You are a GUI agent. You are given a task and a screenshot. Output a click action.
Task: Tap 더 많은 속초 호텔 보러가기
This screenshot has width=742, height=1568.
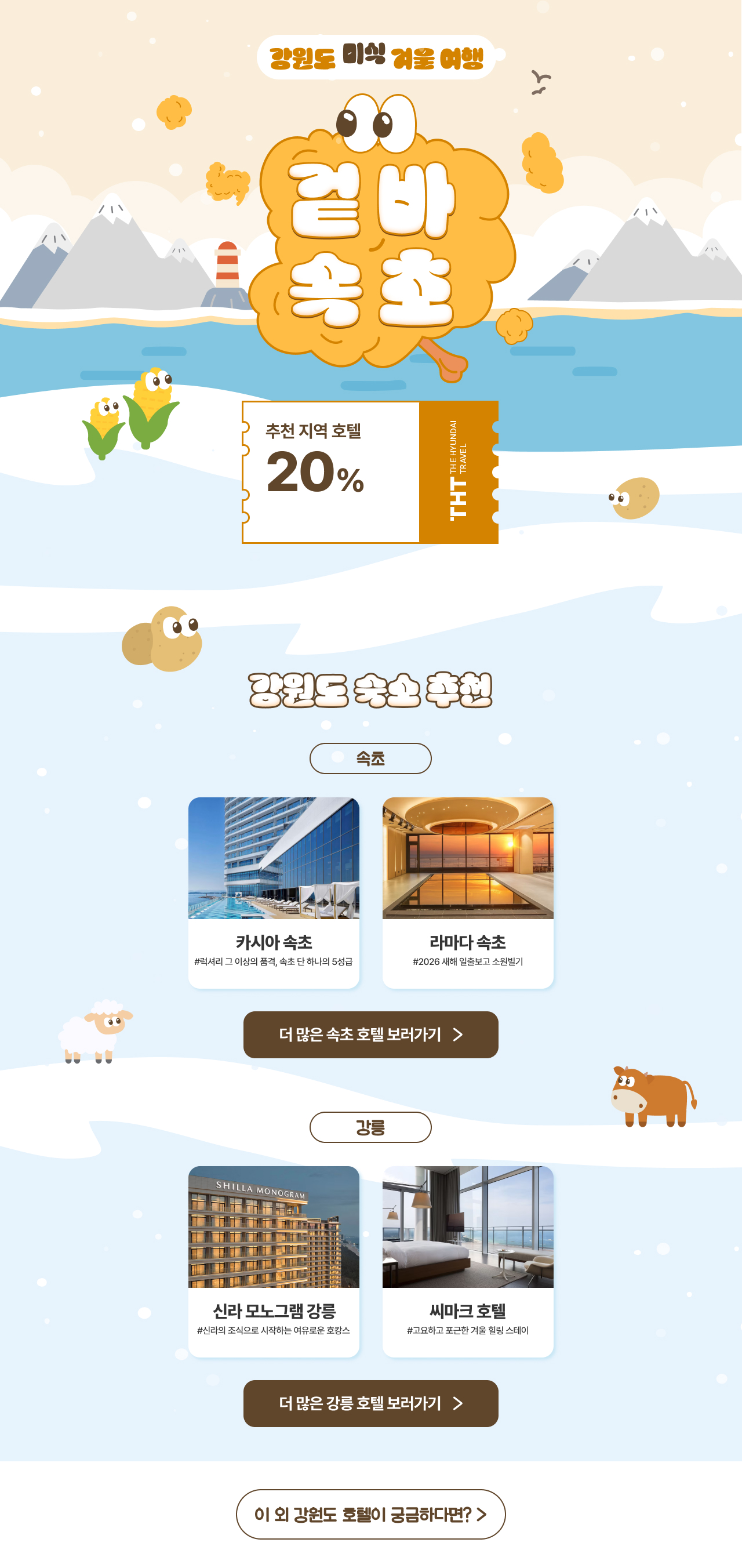point(370,1034)
